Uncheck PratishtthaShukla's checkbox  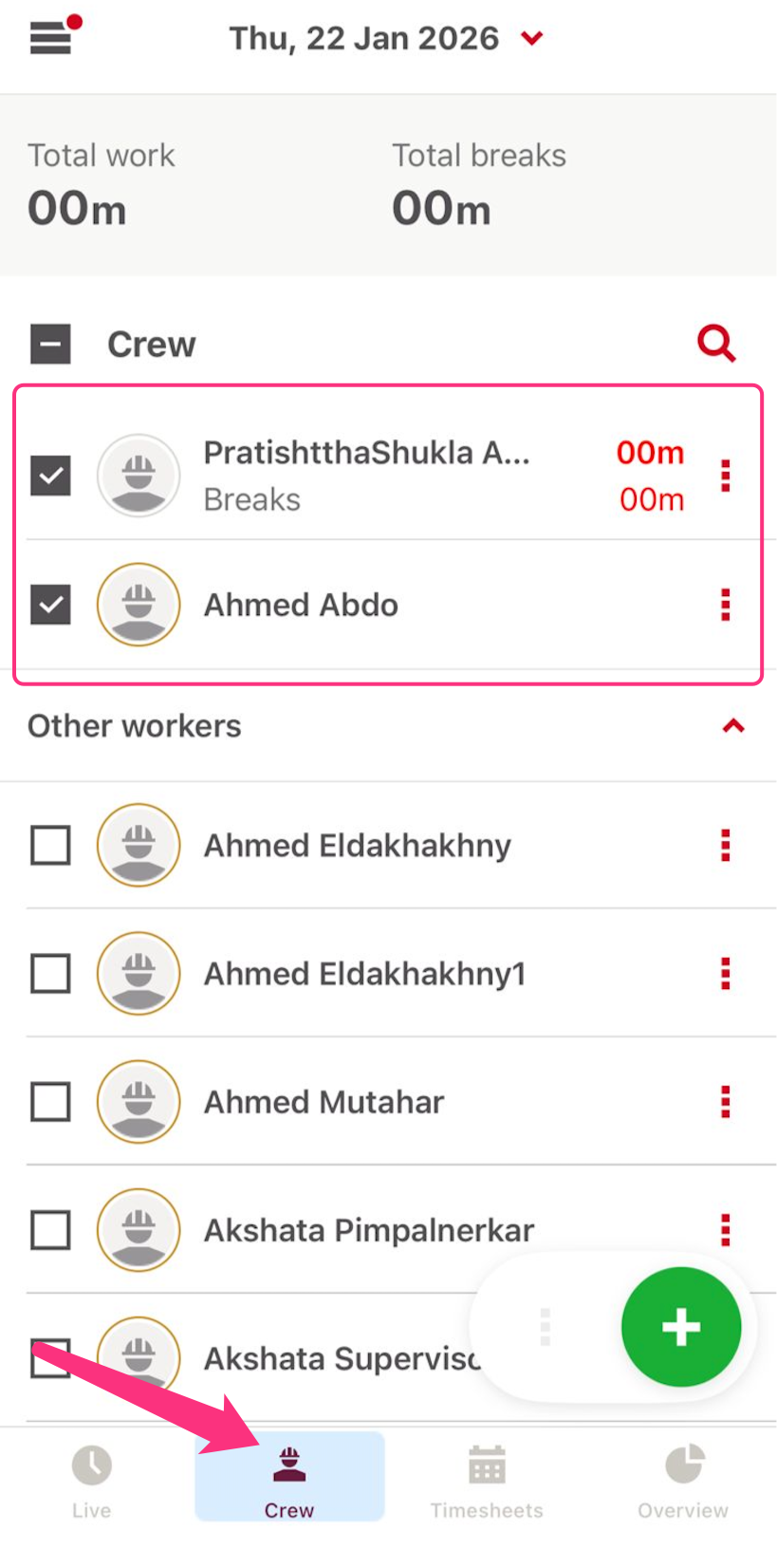[x=50, y=476]
